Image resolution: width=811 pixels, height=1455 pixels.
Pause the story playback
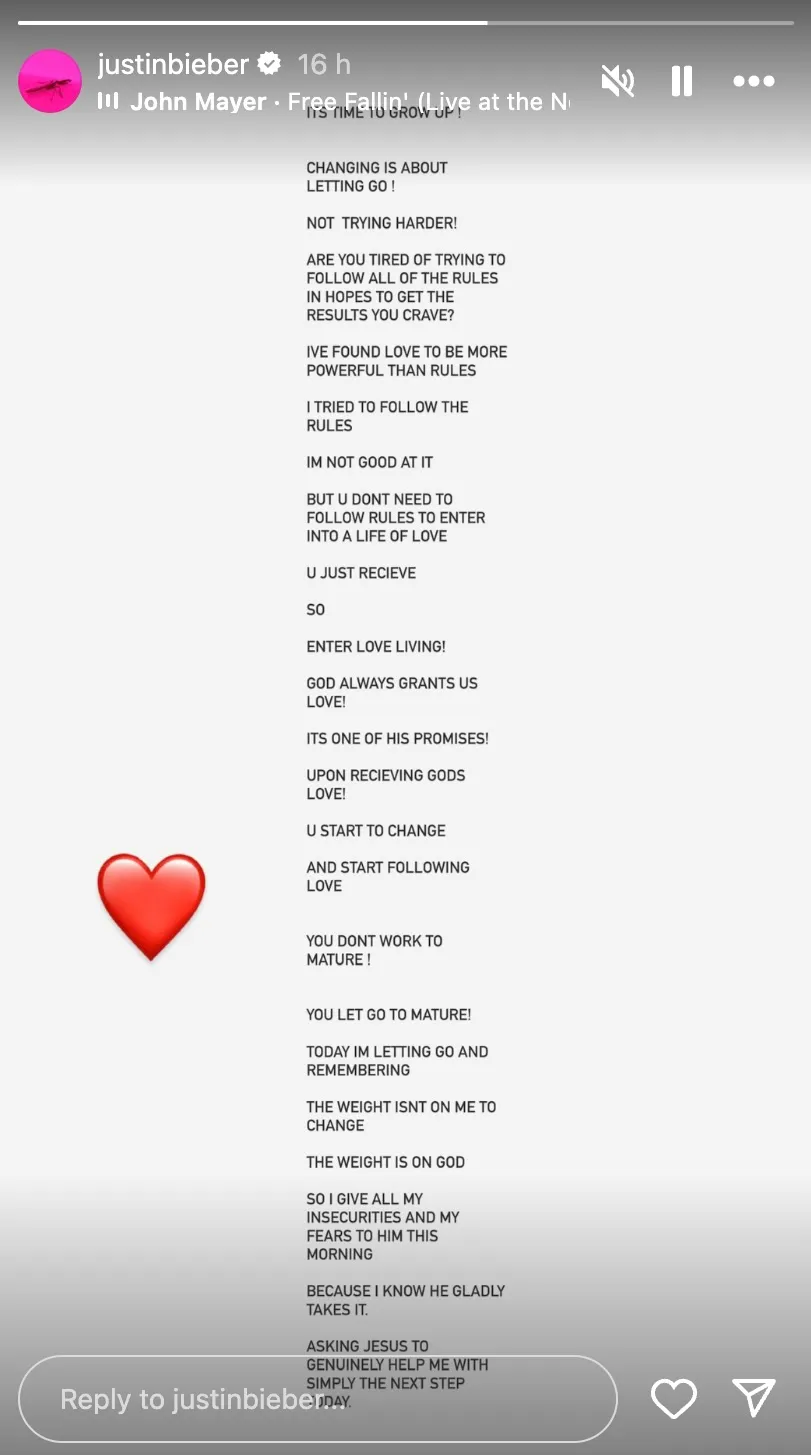pos(682,81)
